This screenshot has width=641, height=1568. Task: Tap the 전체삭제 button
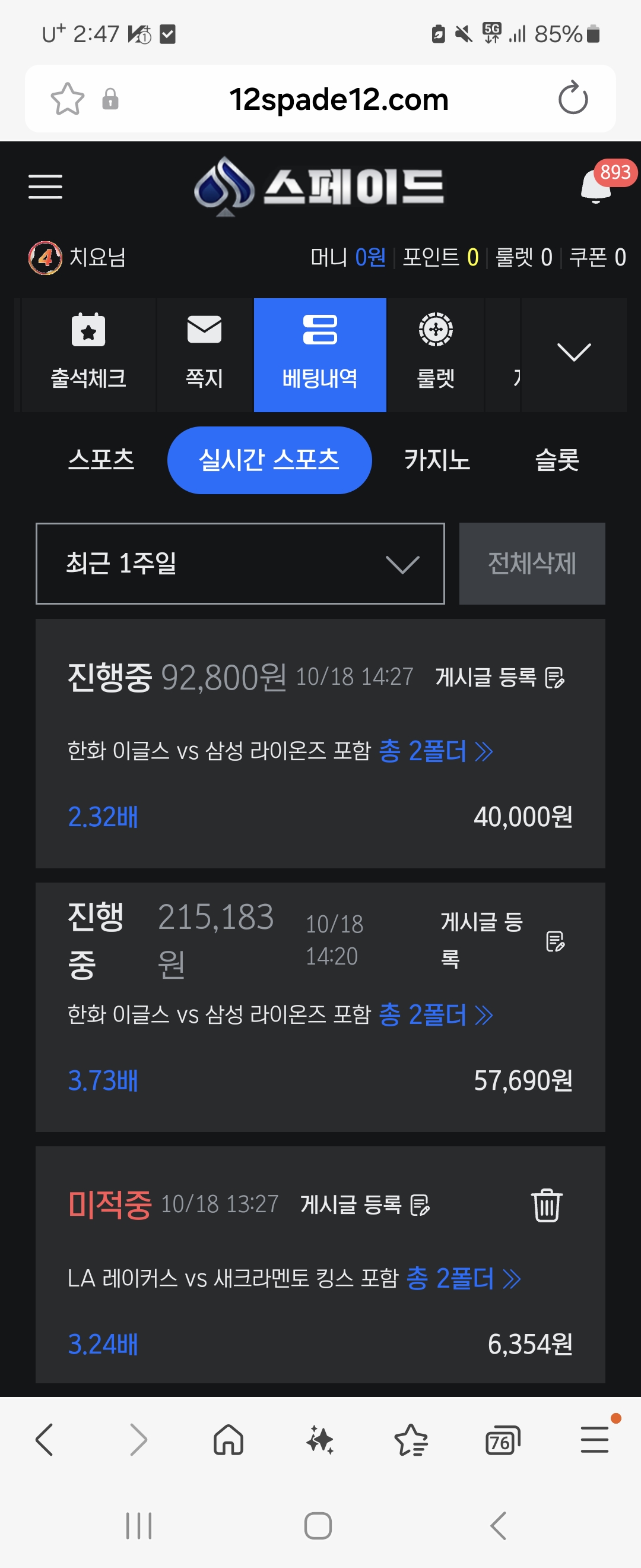tap(532, 564)
